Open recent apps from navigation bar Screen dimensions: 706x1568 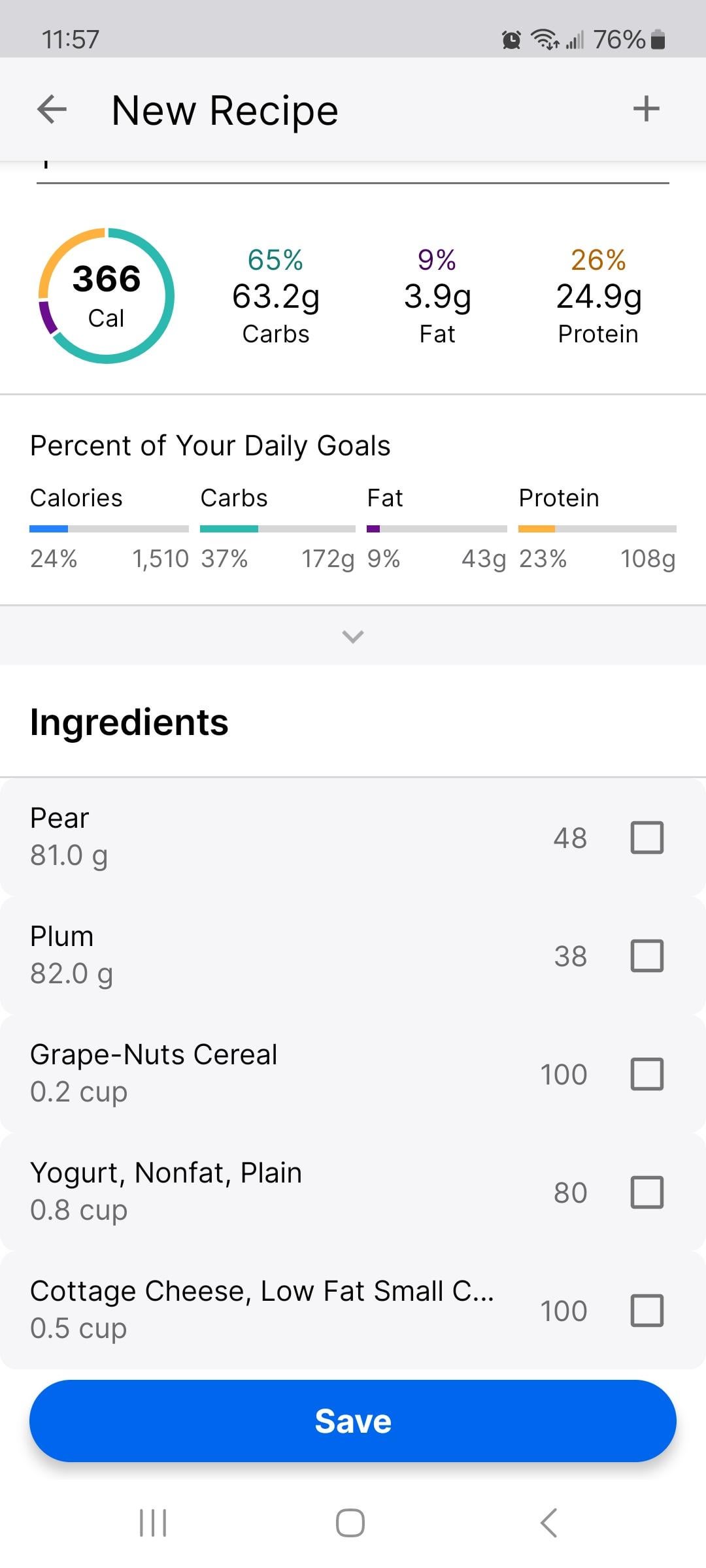pyautogui.click(x=154, y=1523)
